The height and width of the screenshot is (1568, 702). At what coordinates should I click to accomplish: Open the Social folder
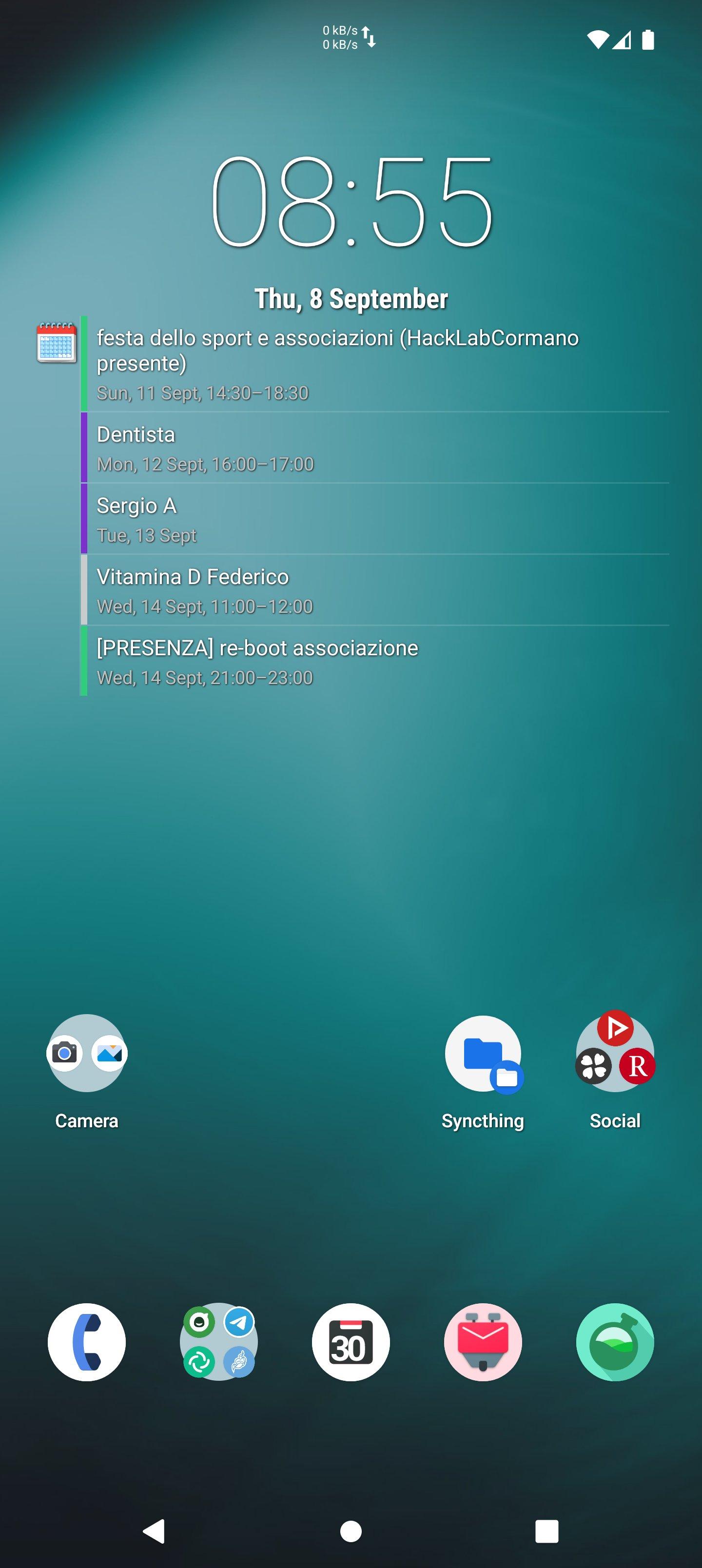615,1053
